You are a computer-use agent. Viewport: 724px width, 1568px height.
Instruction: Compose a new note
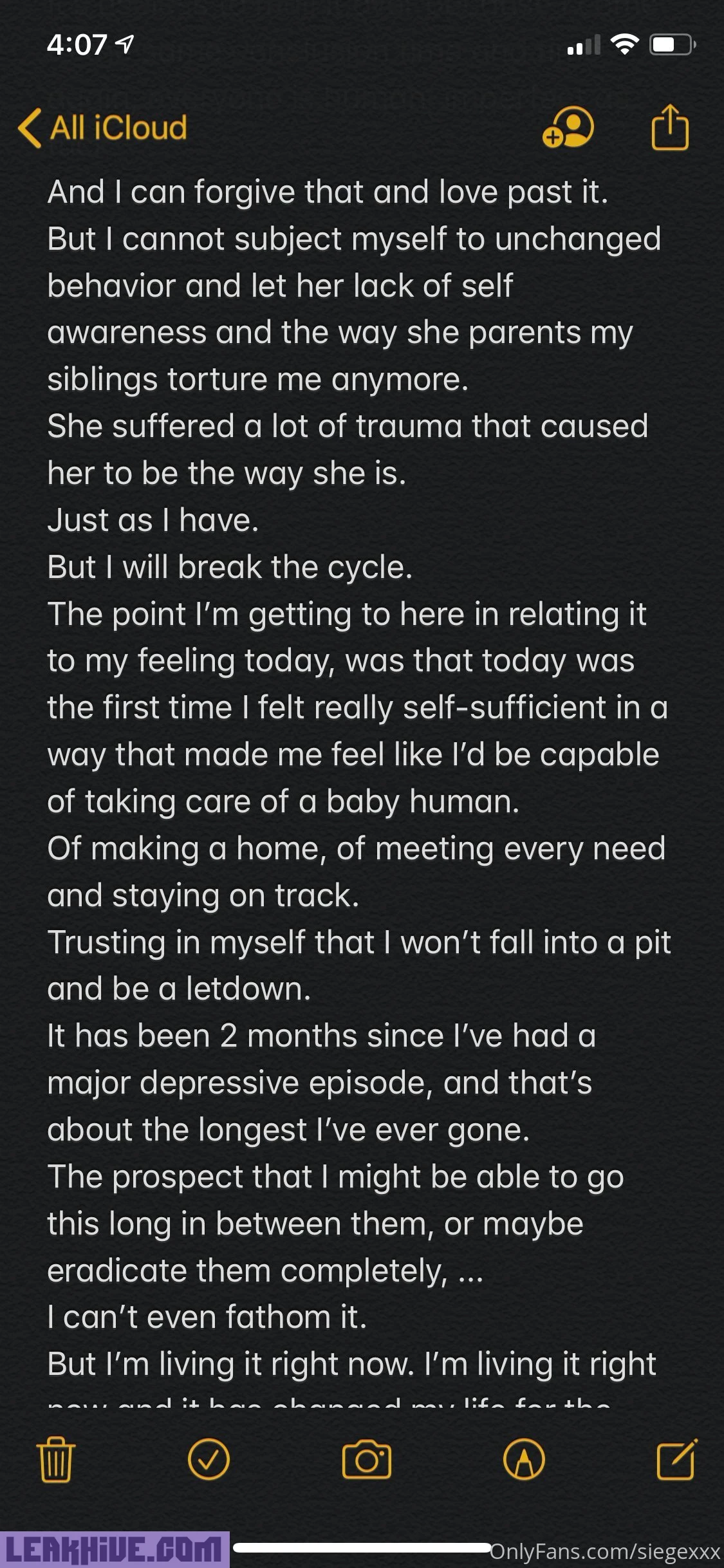click(x=676, y=1459)
